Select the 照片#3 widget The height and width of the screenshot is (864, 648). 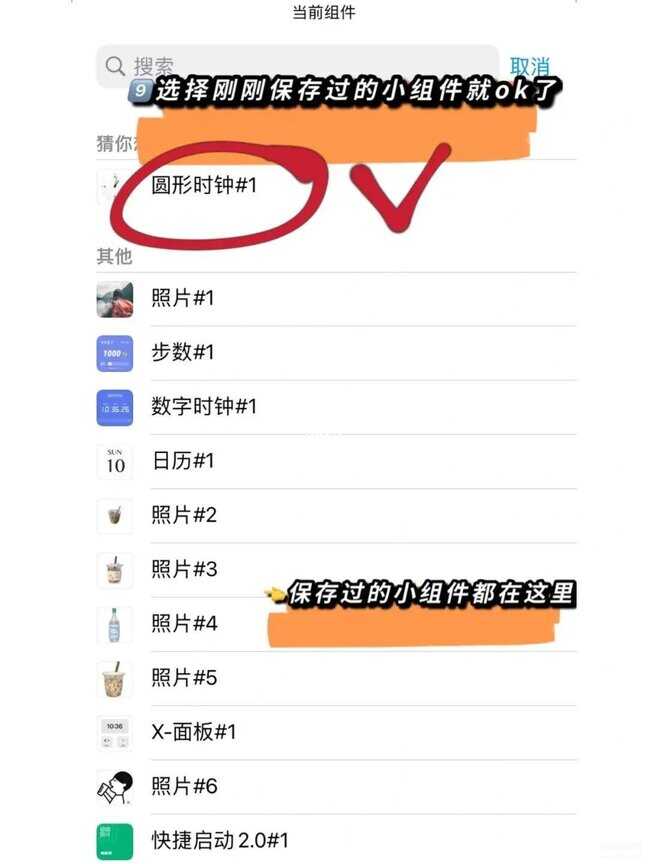184,570
